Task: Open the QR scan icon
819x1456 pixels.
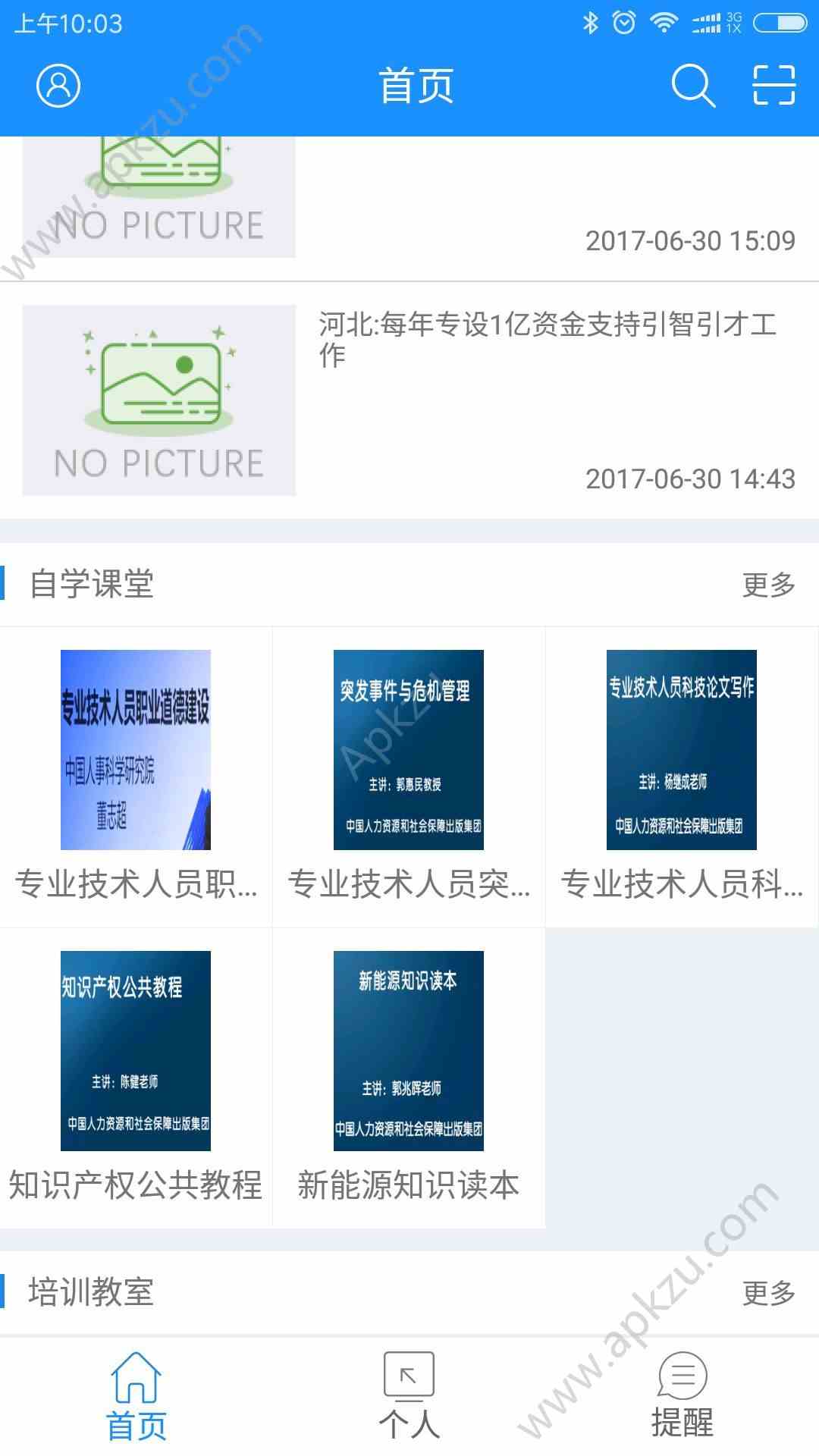Action: coord(773,85)
